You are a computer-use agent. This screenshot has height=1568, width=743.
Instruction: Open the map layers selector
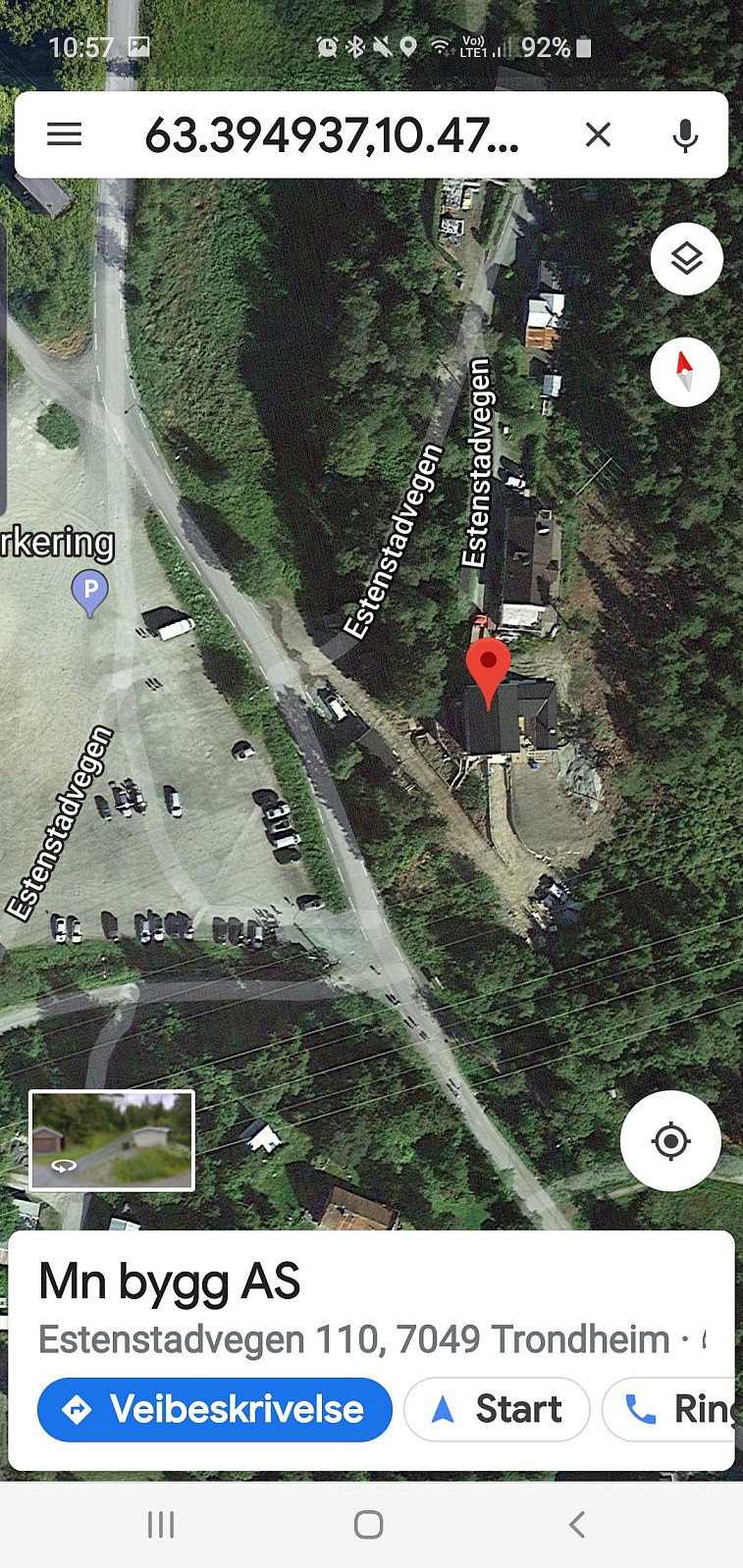tap(686, 259)
